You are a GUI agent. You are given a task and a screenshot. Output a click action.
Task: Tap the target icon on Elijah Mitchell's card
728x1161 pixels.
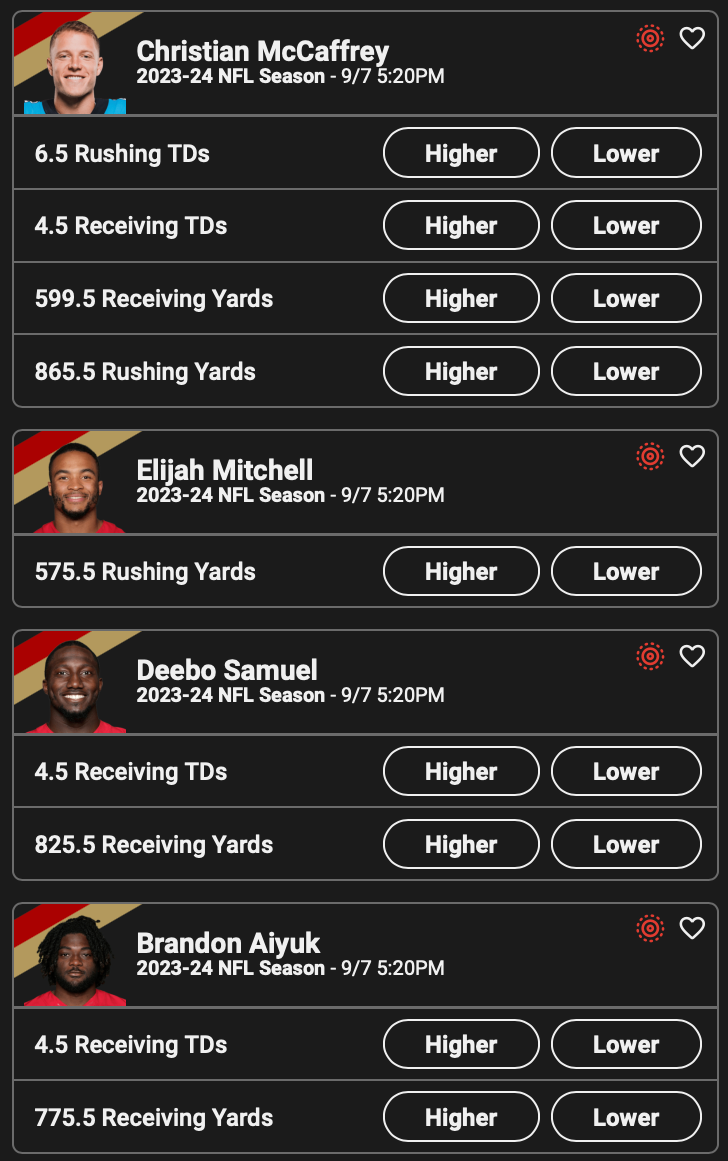click(x=650, y=457)
